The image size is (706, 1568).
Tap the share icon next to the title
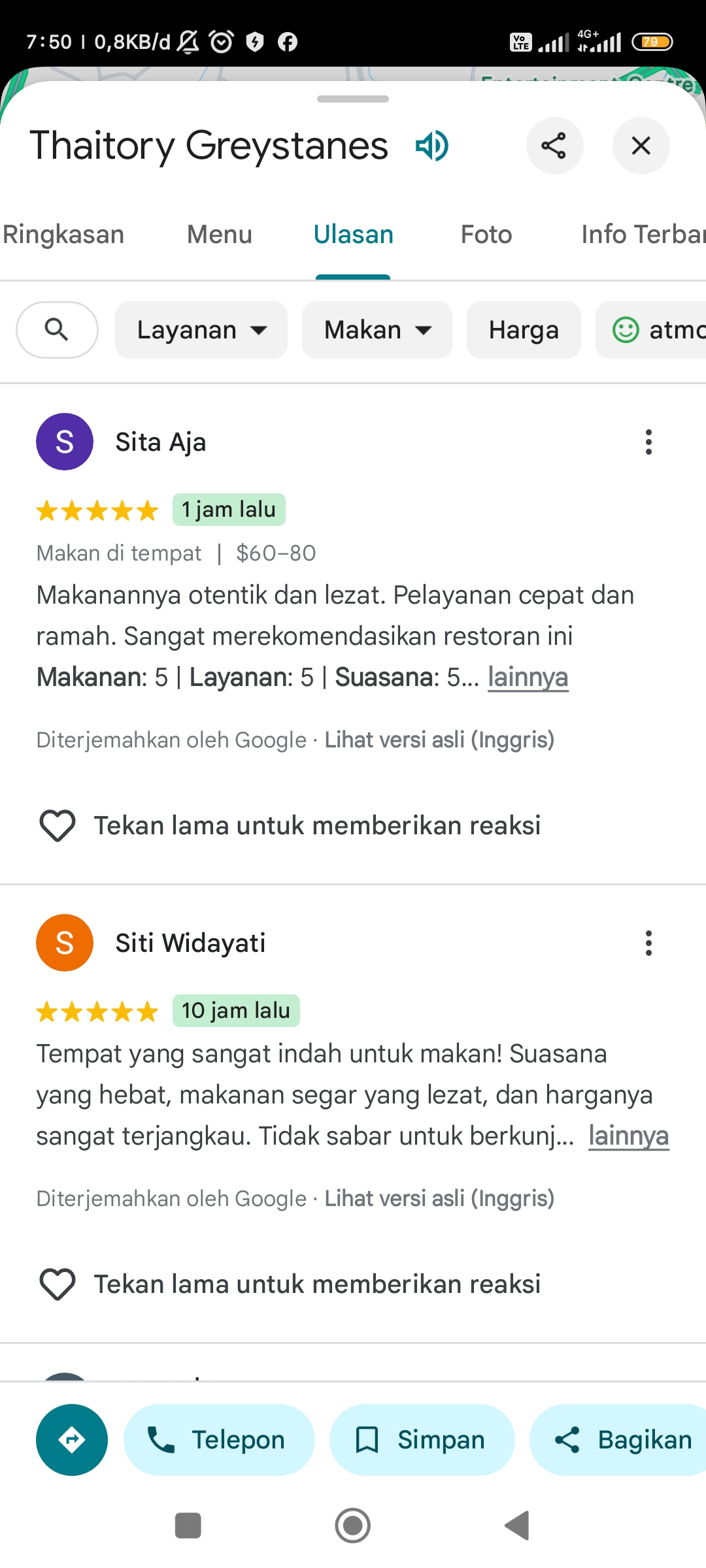554,145
